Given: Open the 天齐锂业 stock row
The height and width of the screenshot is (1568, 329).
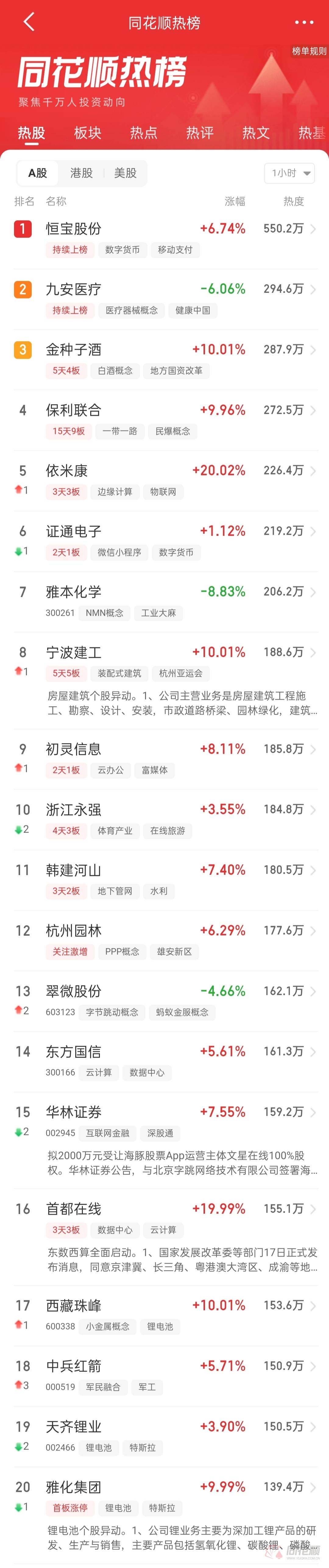Looking at the screenshot, I should coord(164,1427).
